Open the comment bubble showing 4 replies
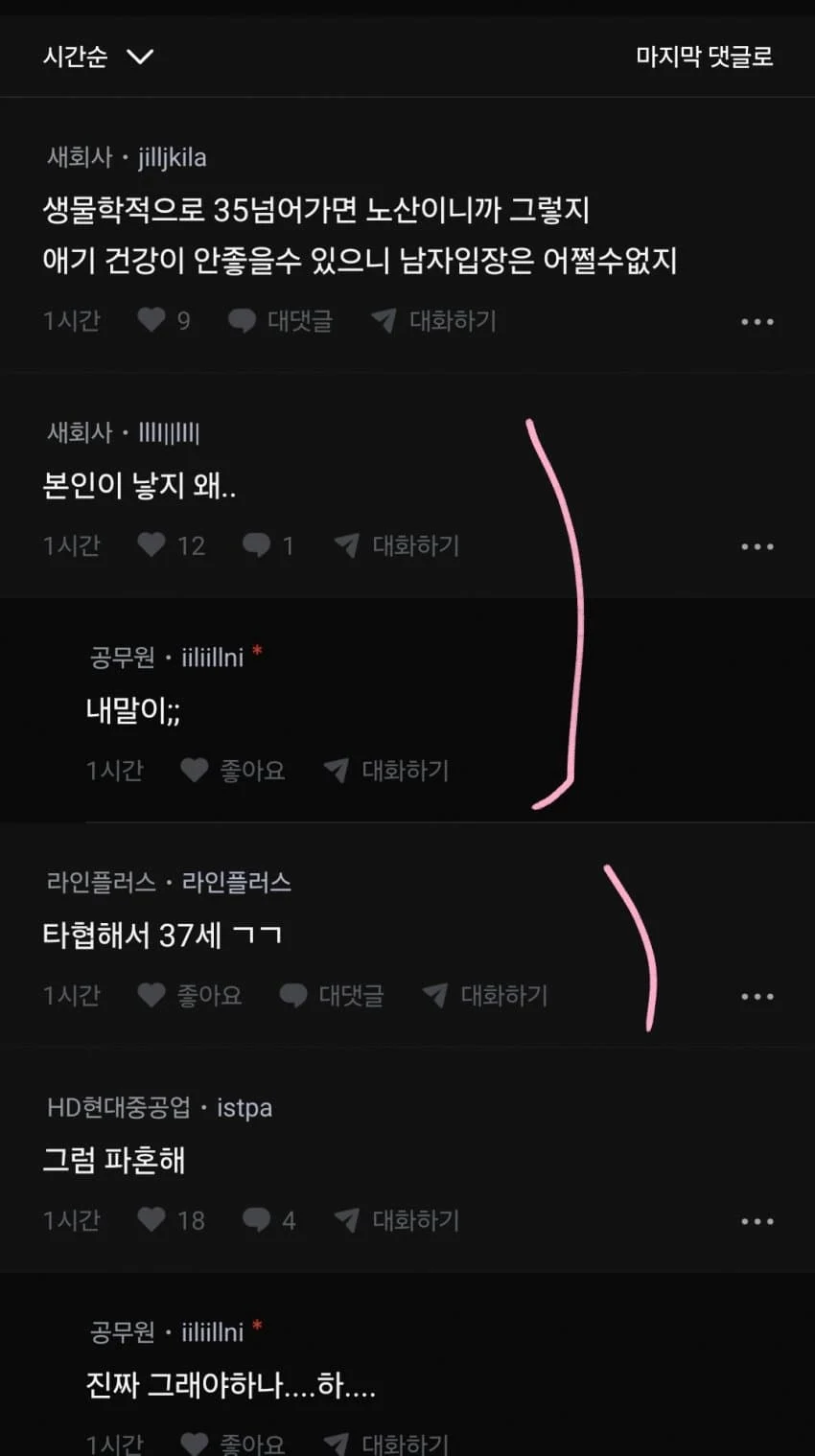Viewport: 815px width, 1456px height. 255,1220
